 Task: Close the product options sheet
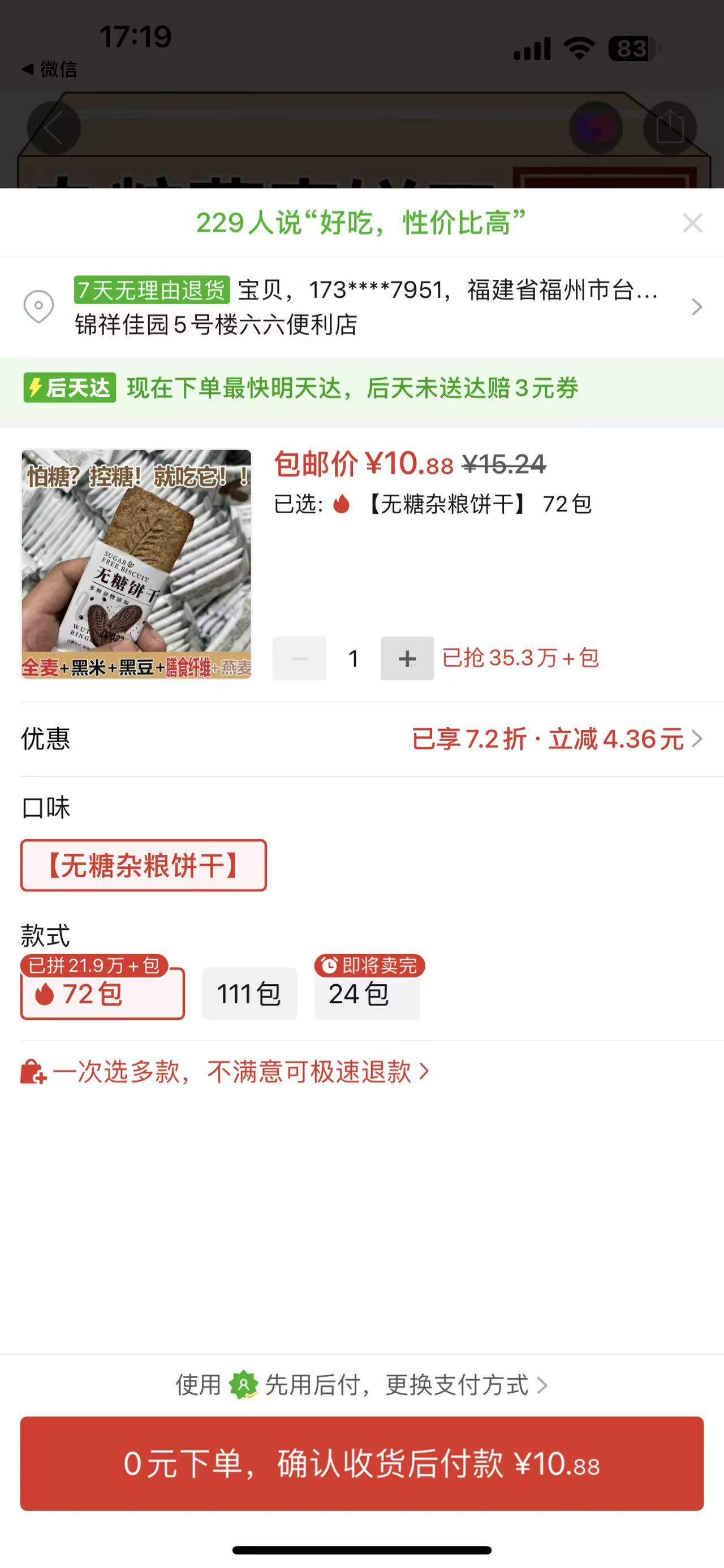(692, 223)
